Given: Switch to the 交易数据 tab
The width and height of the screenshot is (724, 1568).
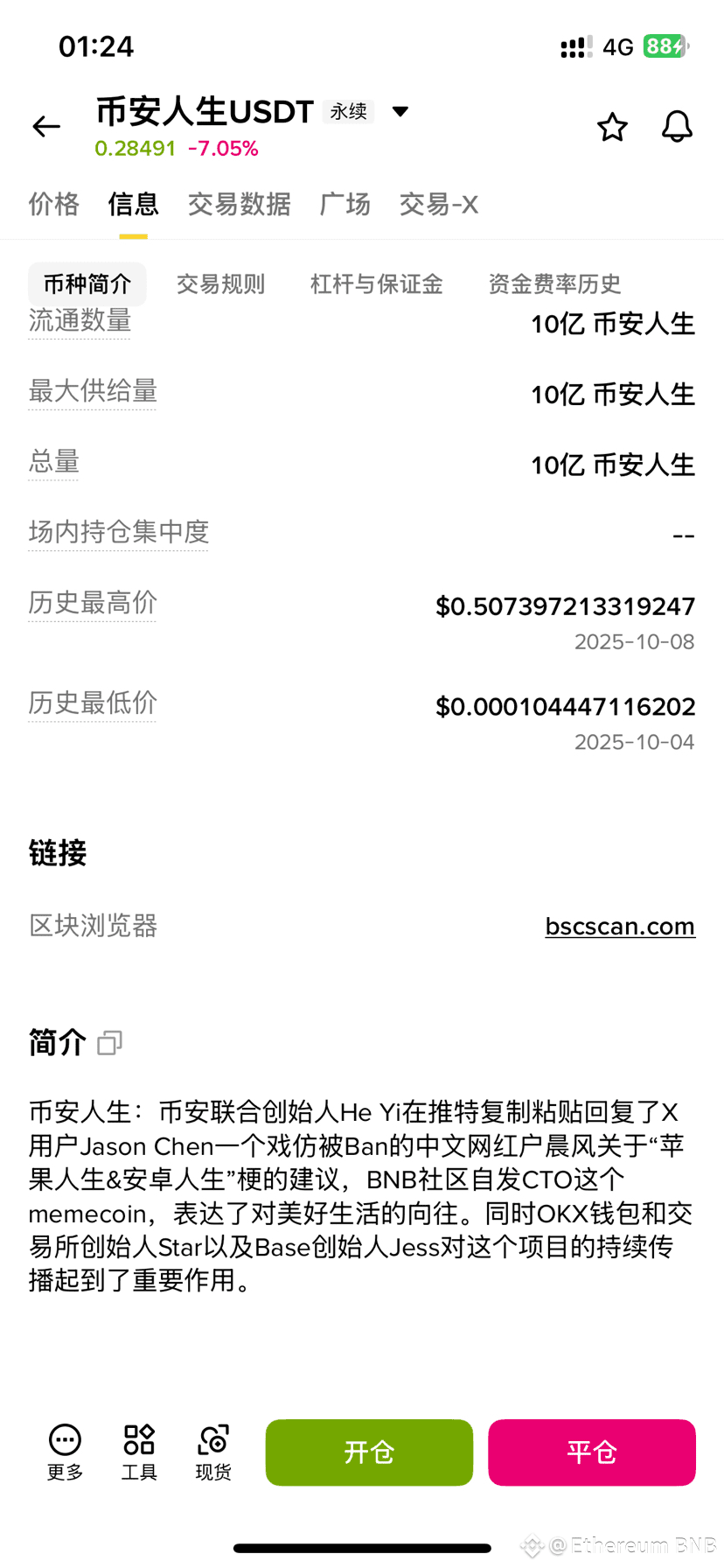Looking at the screenshot, I should point(239,204).
